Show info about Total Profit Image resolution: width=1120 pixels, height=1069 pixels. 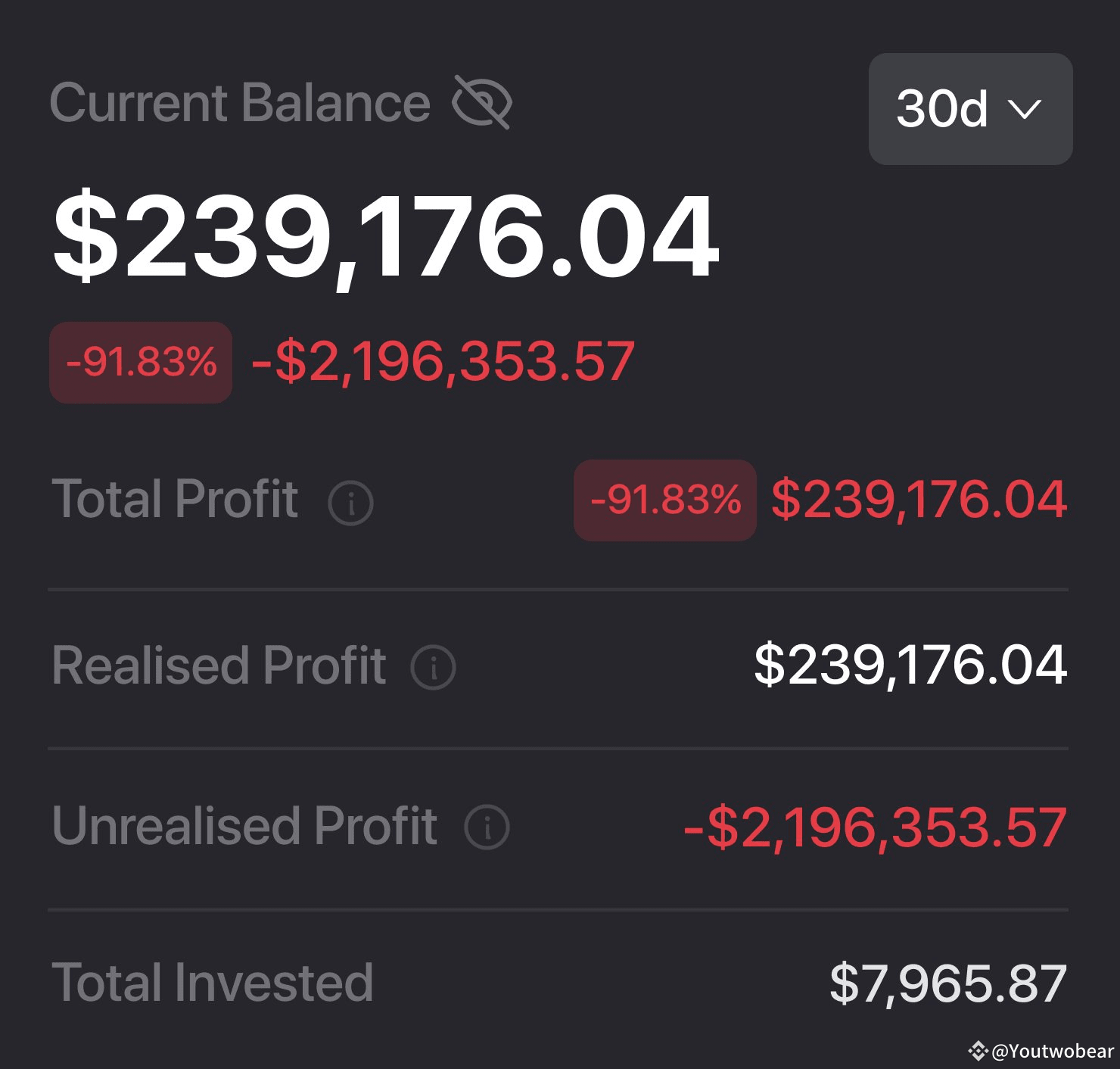click(x=350, y=502)
